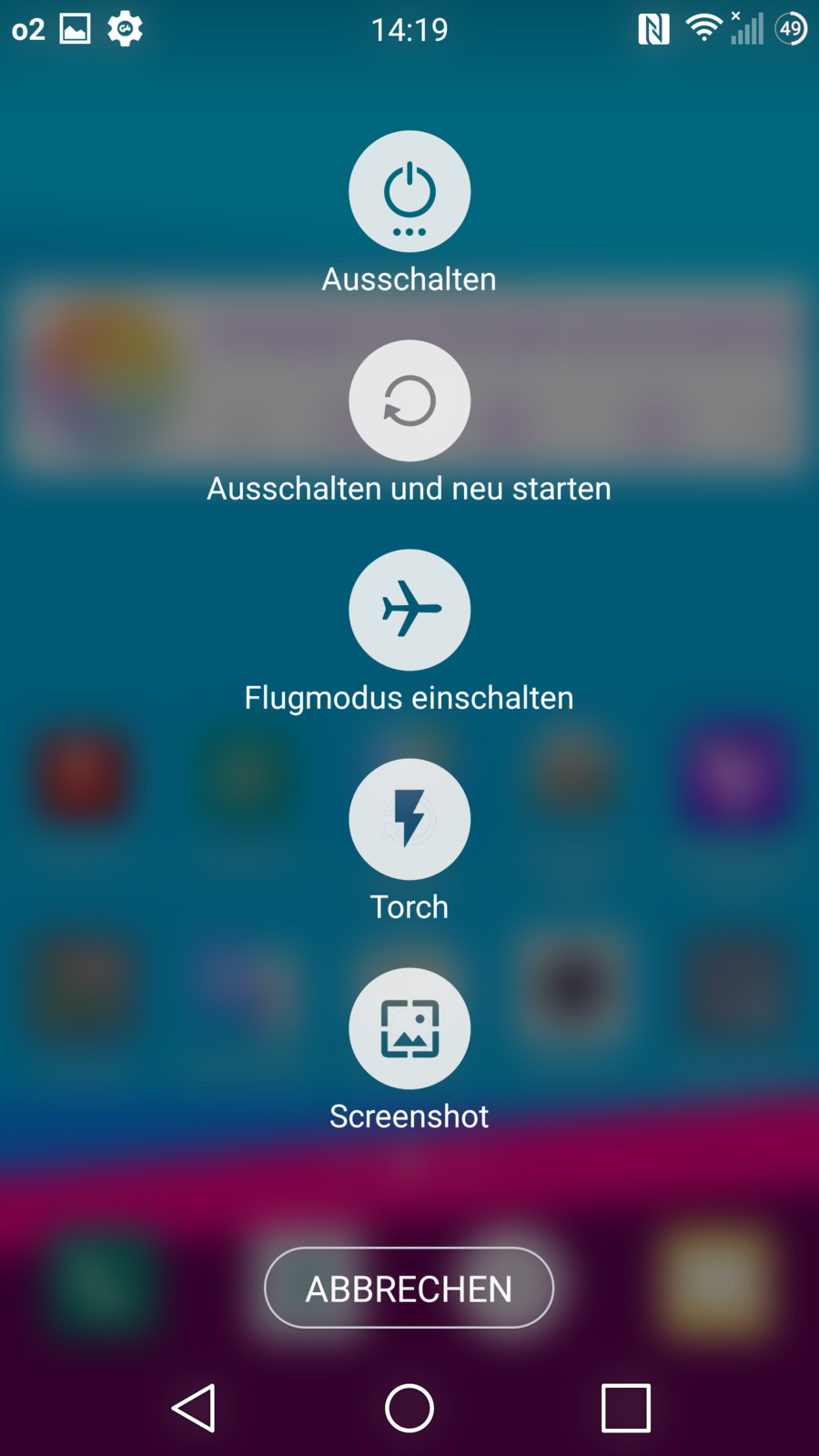Select Ausschalten und neu starten
Screen dimensions: 819x1456
409,401
